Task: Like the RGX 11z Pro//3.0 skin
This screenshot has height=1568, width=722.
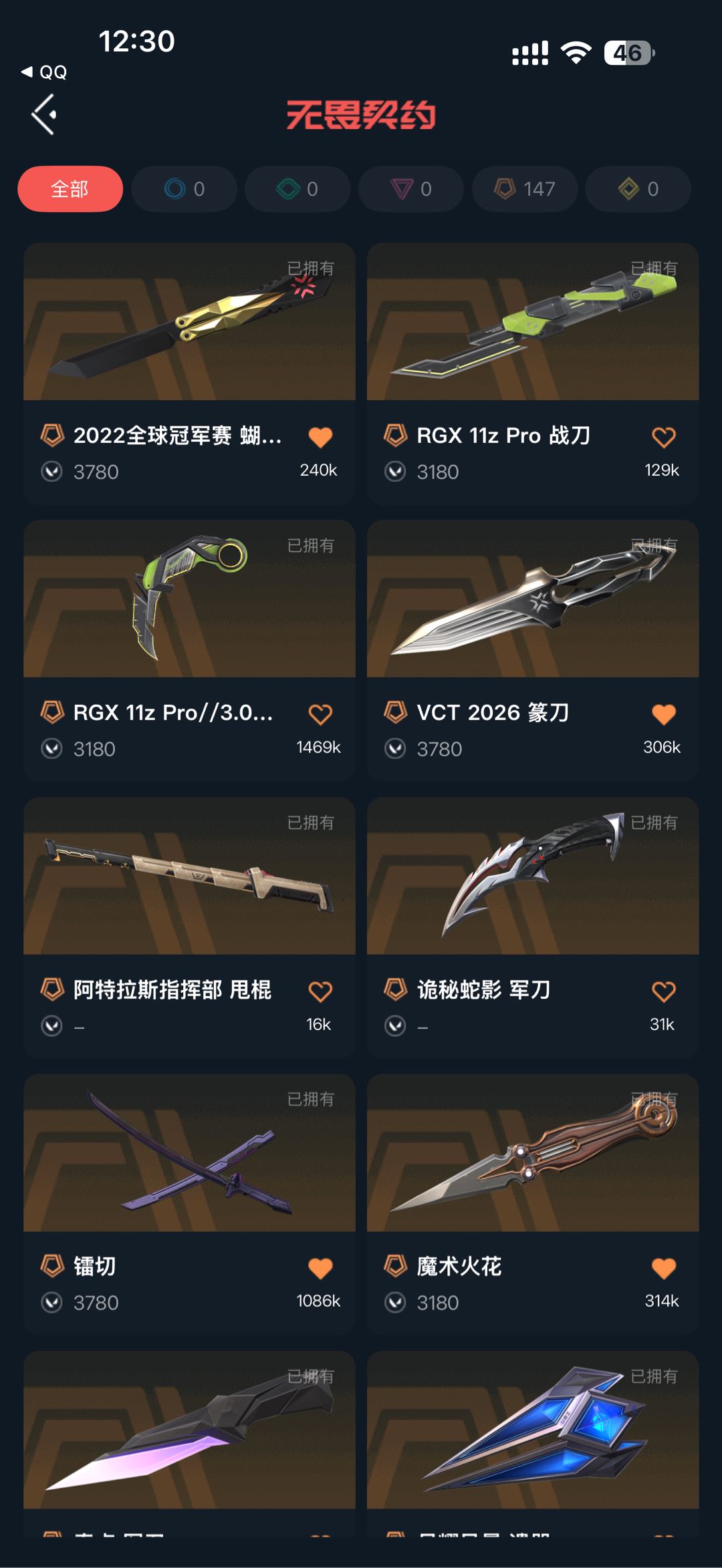Action: (320, 714)
